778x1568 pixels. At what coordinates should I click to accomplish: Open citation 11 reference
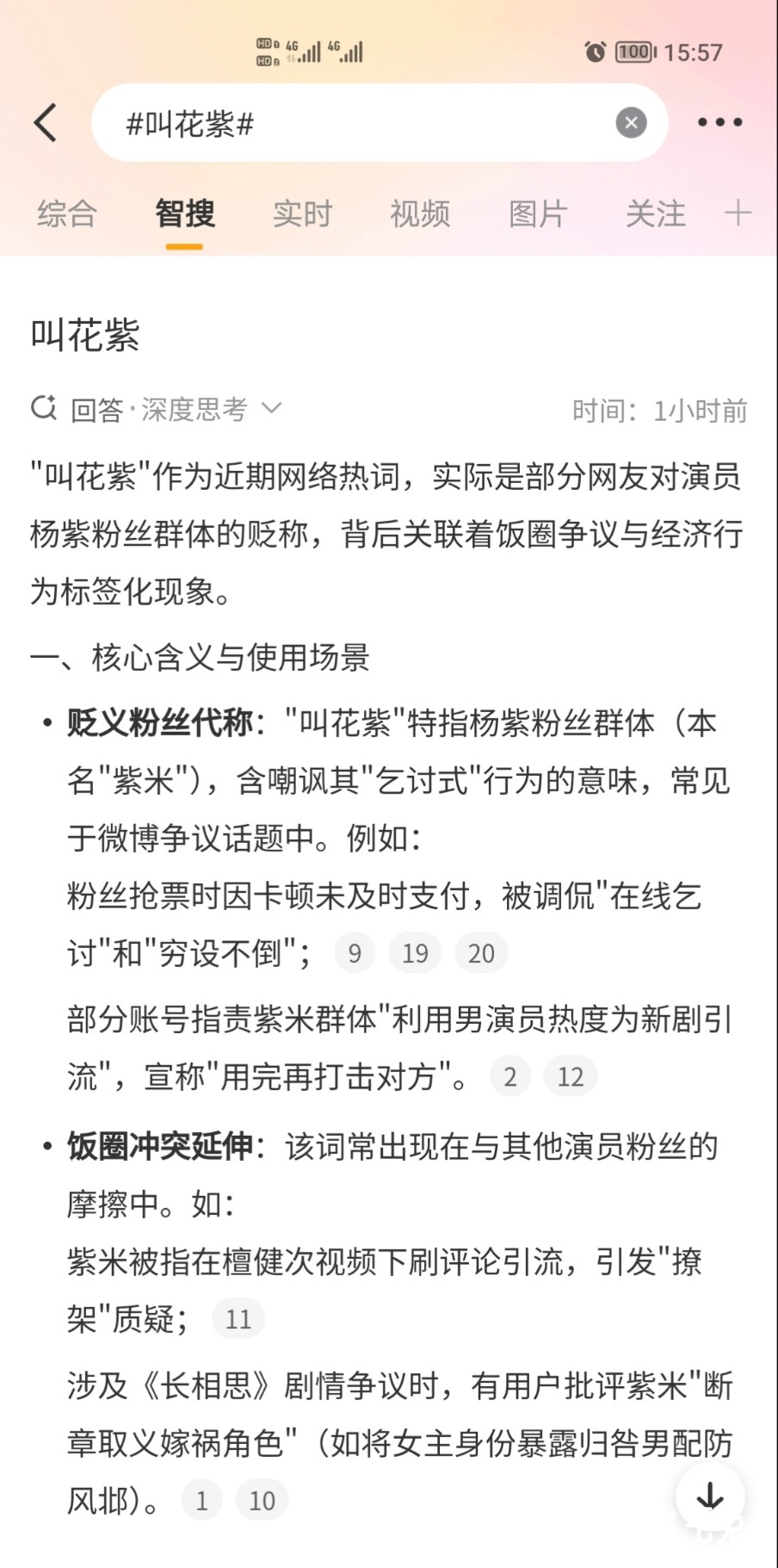point(238,1319)
